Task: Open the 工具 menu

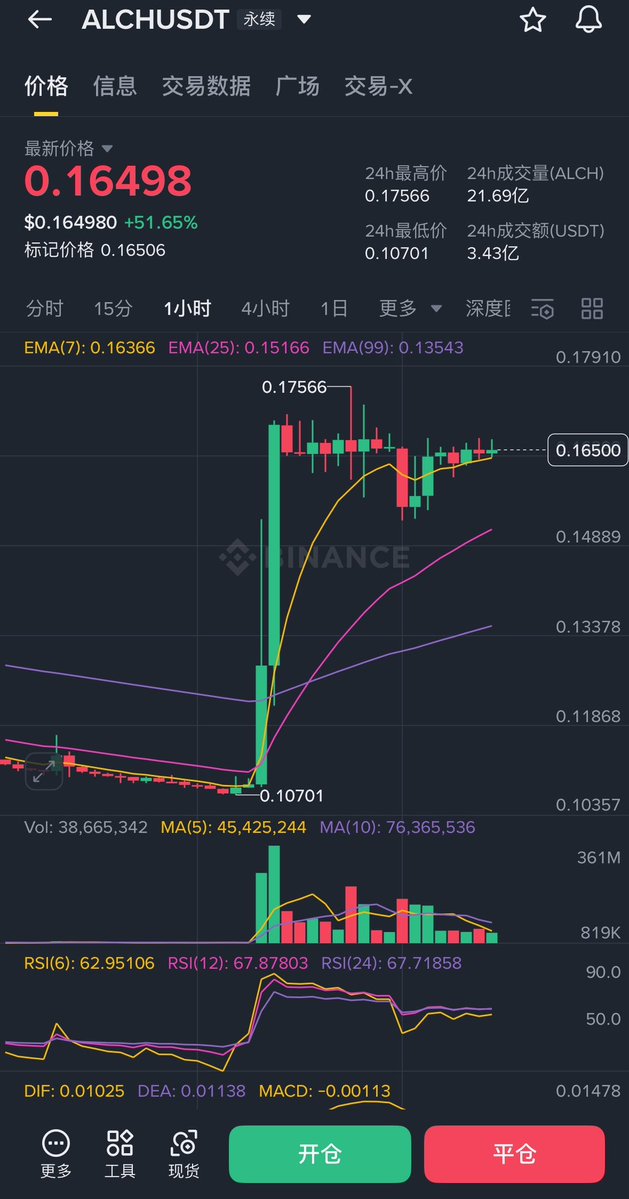Action: [120, 1154]
